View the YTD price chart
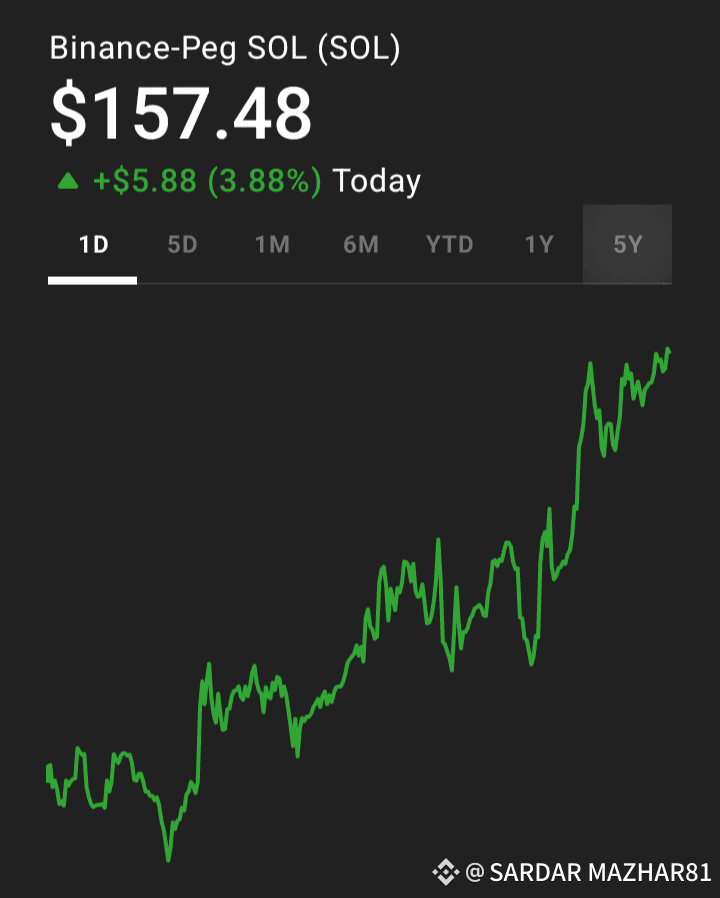Viewport: 720px width, 898px height. coord(450,244)
